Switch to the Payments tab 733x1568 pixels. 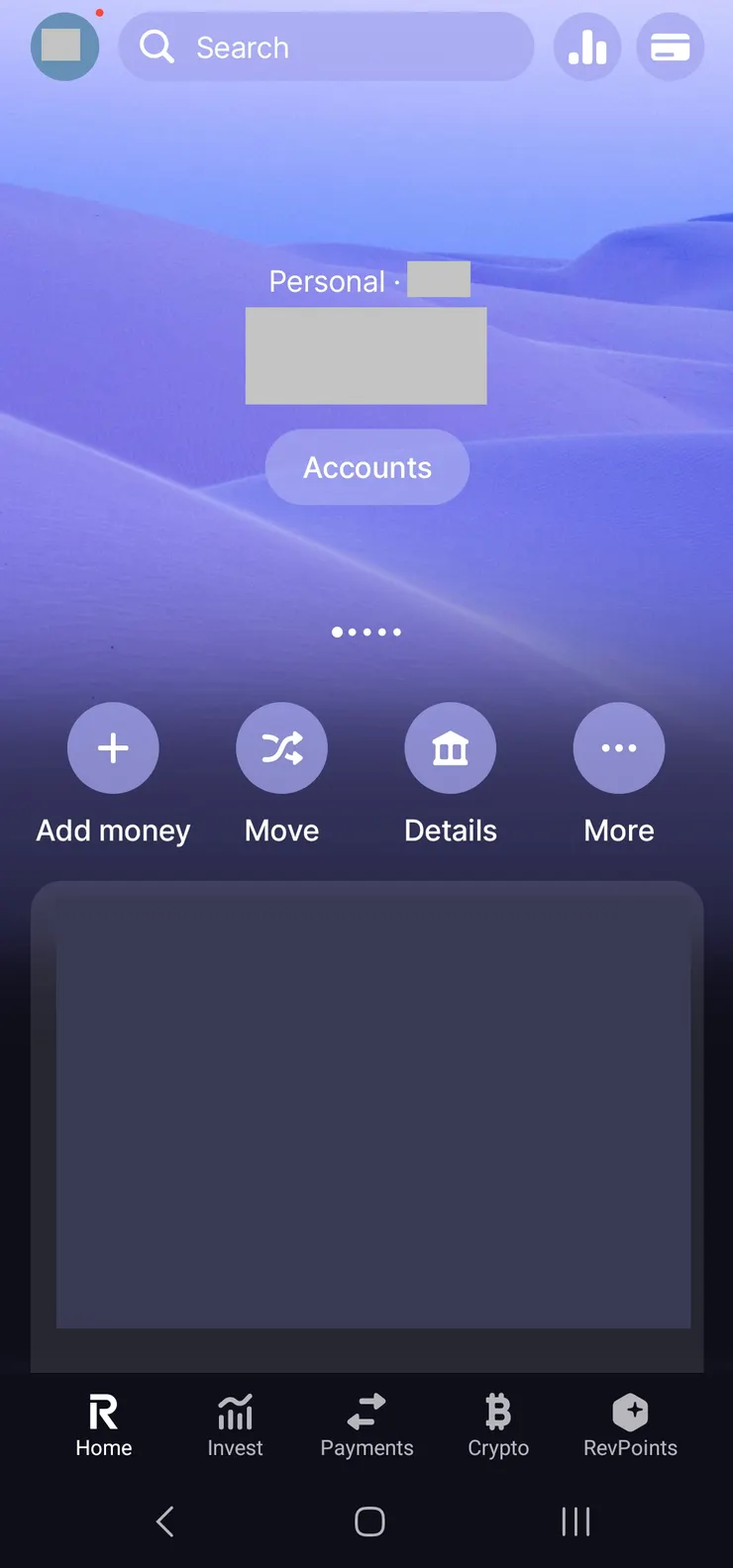coord(366,1425)
